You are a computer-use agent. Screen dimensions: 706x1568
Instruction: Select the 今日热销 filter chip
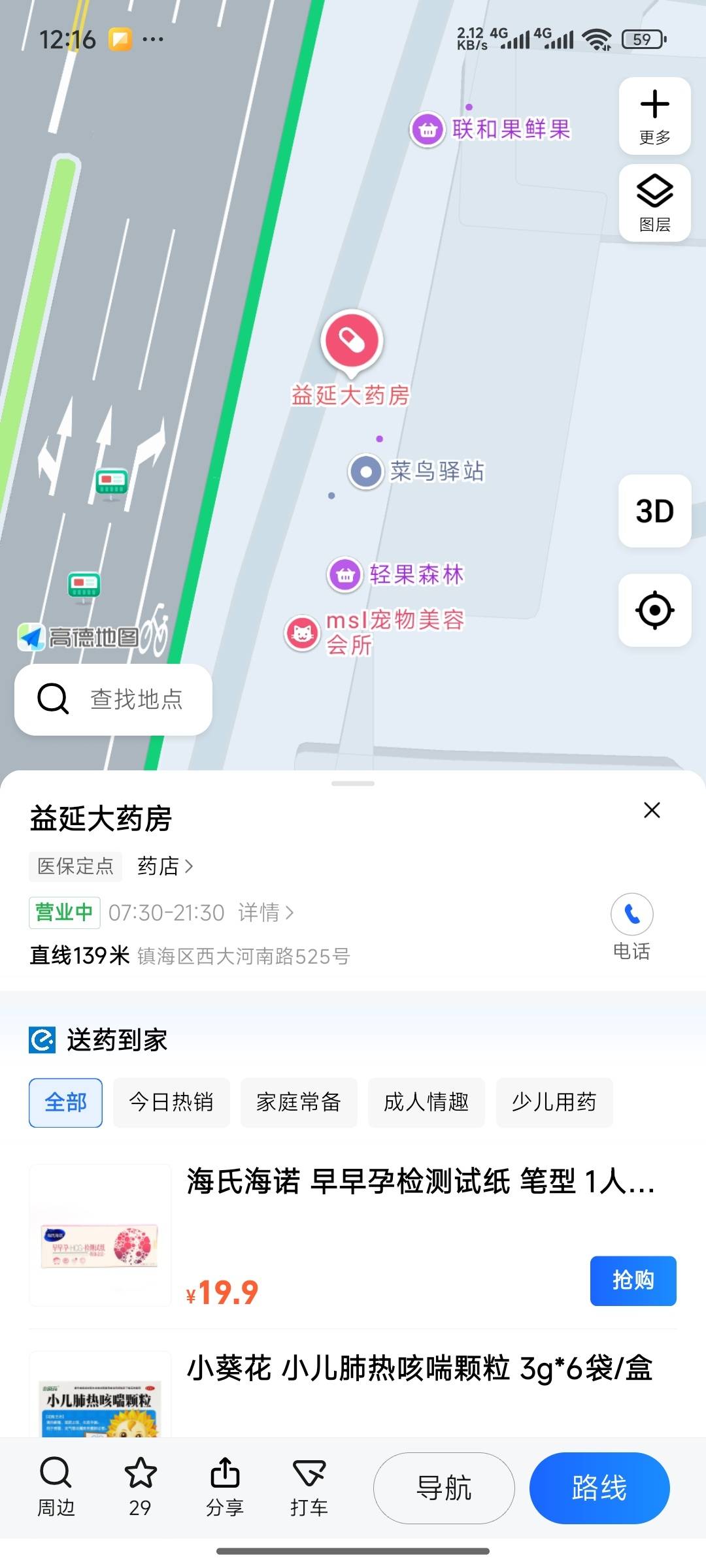pyautogui.click(x=171, y=1102)
